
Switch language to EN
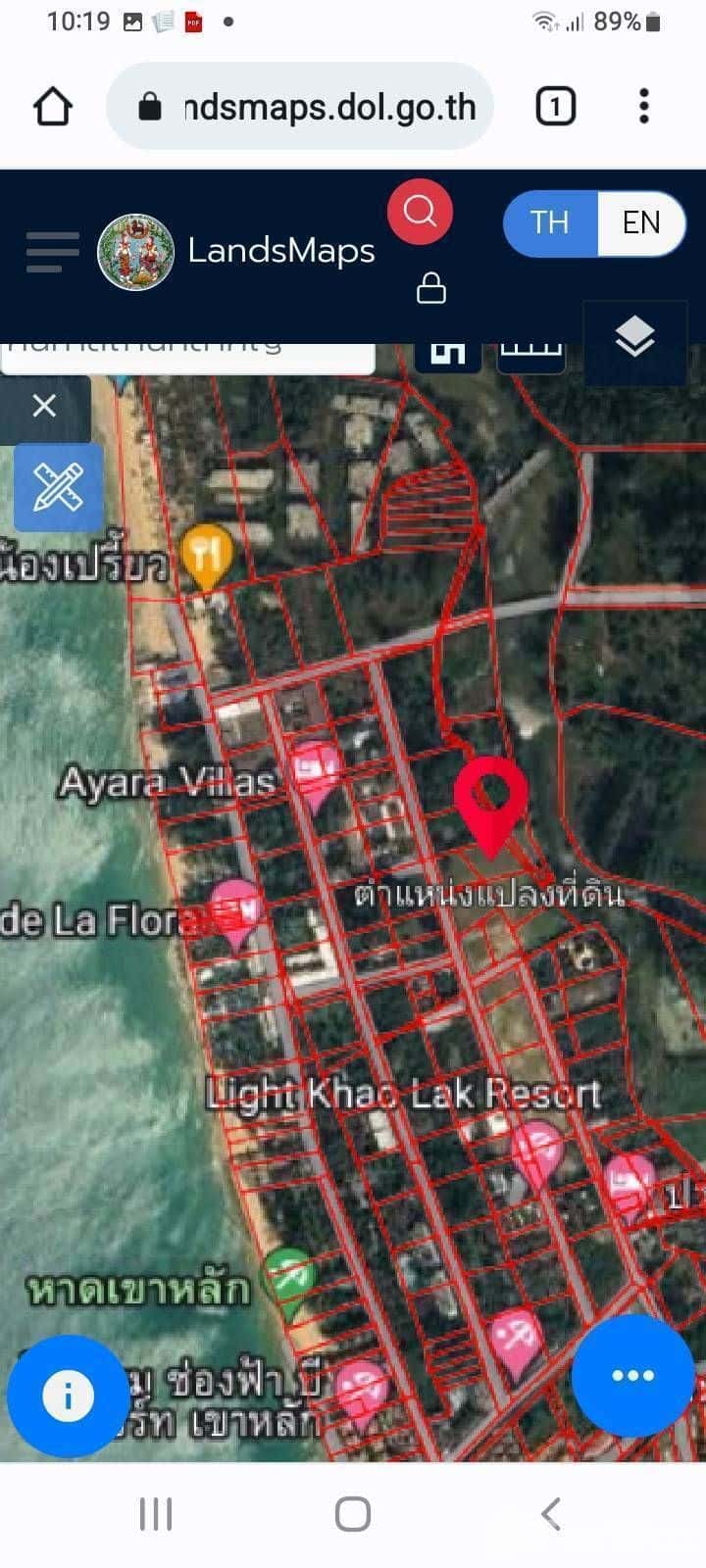641,222
